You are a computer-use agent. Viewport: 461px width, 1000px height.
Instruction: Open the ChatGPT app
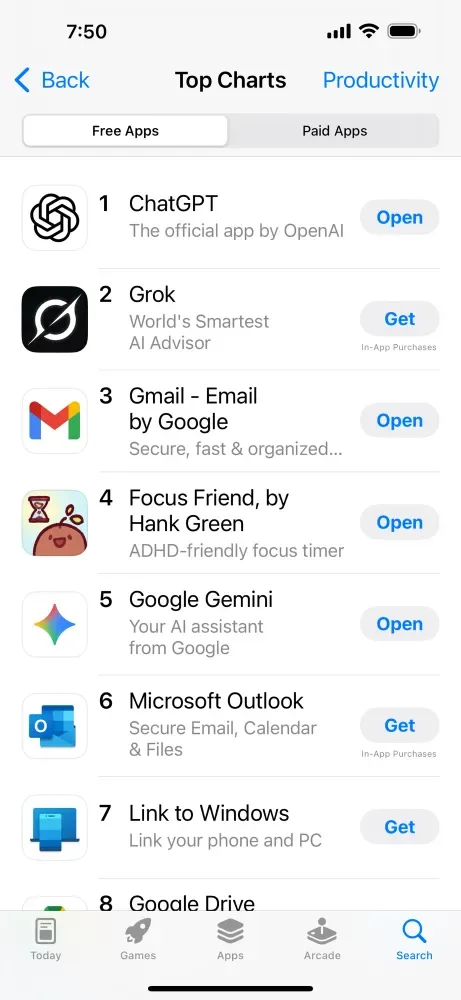(399, 217)
